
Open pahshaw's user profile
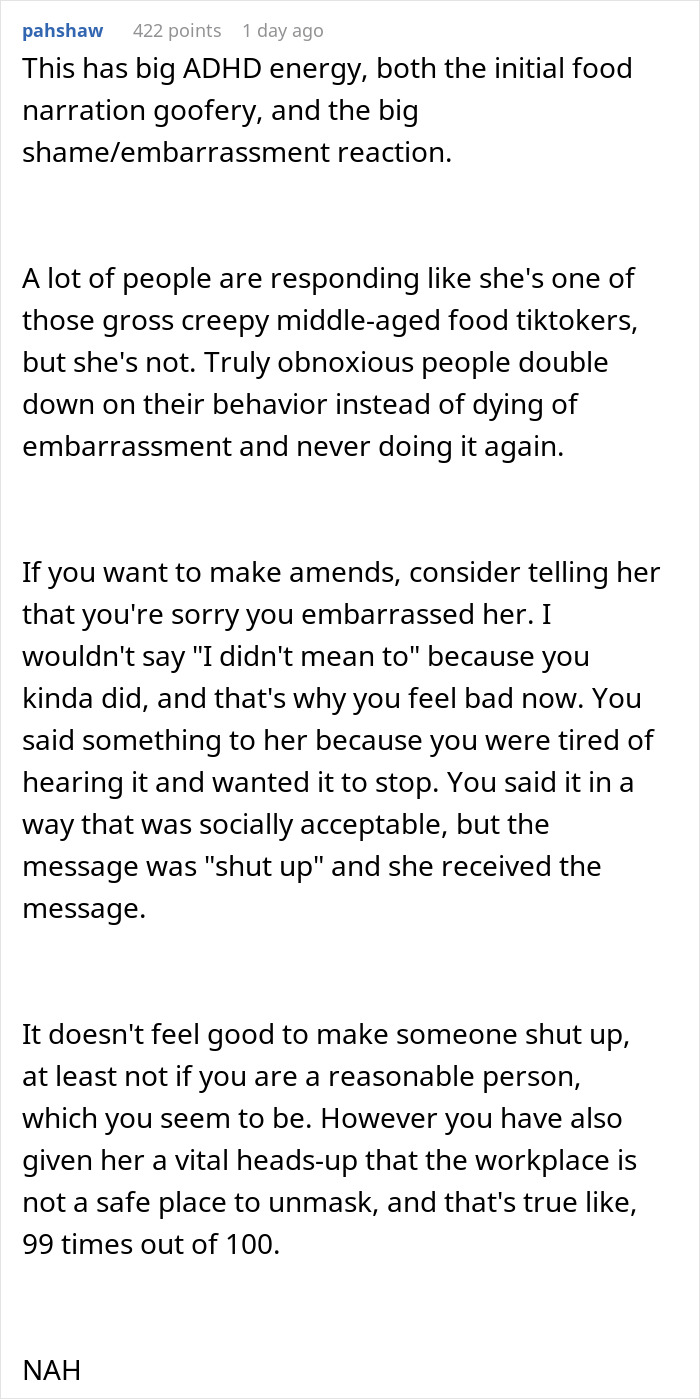pos(62,31)
